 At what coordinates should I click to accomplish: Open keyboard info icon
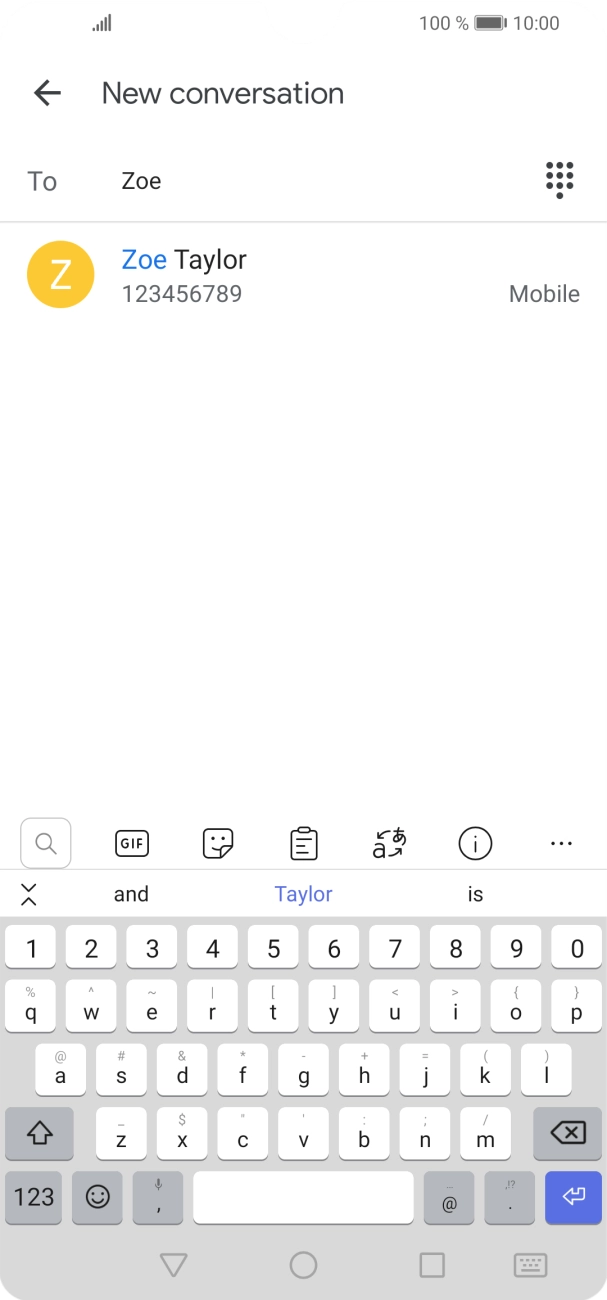tap(475, 843)
